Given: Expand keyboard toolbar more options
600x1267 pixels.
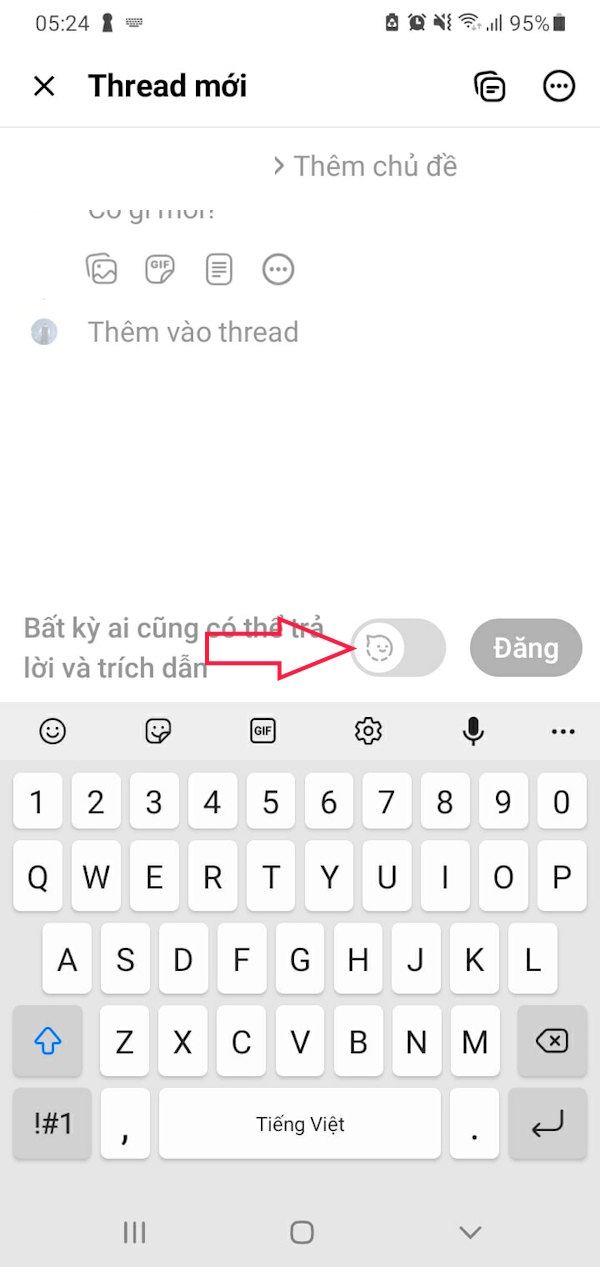Looking at the screenshot, I should [x=563, y=731].
